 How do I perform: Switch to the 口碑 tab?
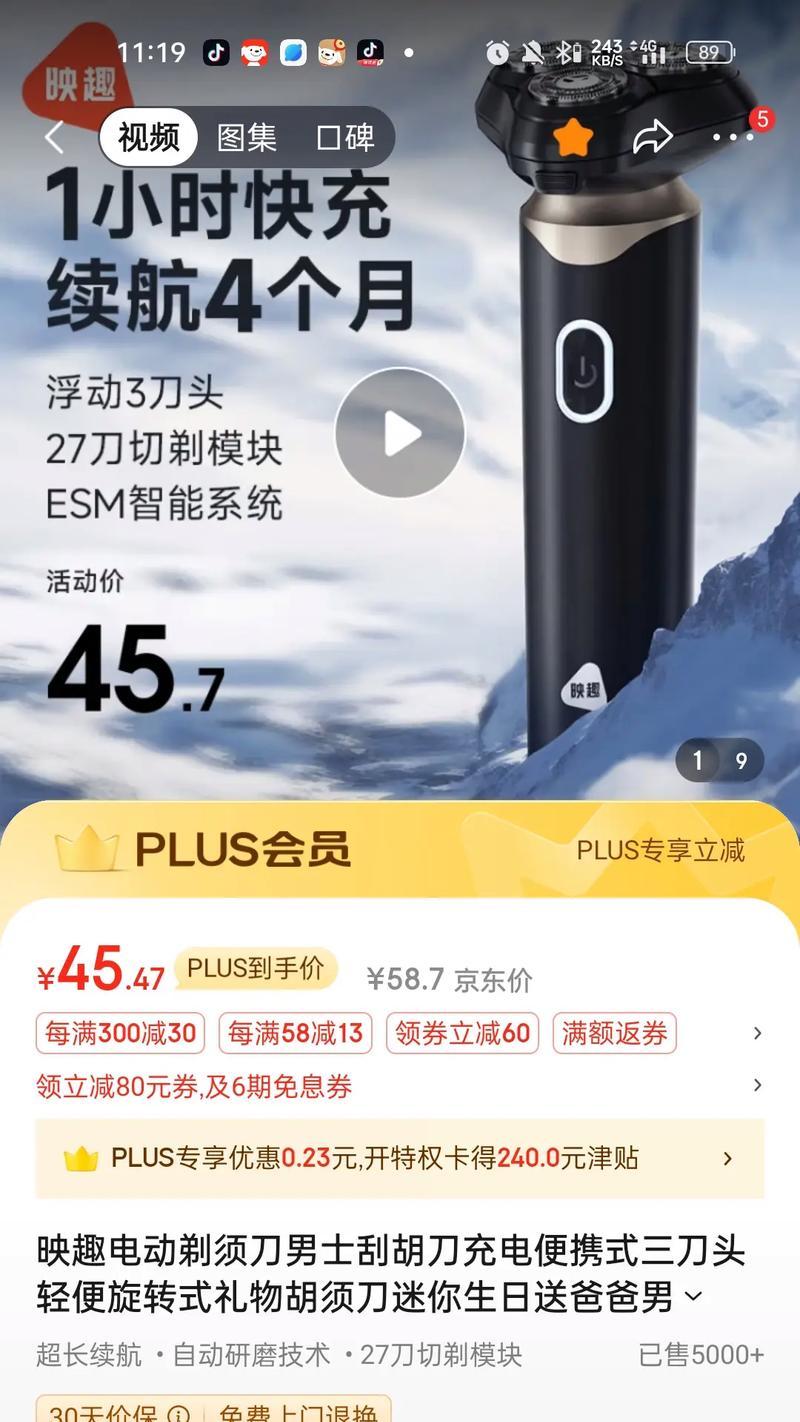click(x=345, y=138)
